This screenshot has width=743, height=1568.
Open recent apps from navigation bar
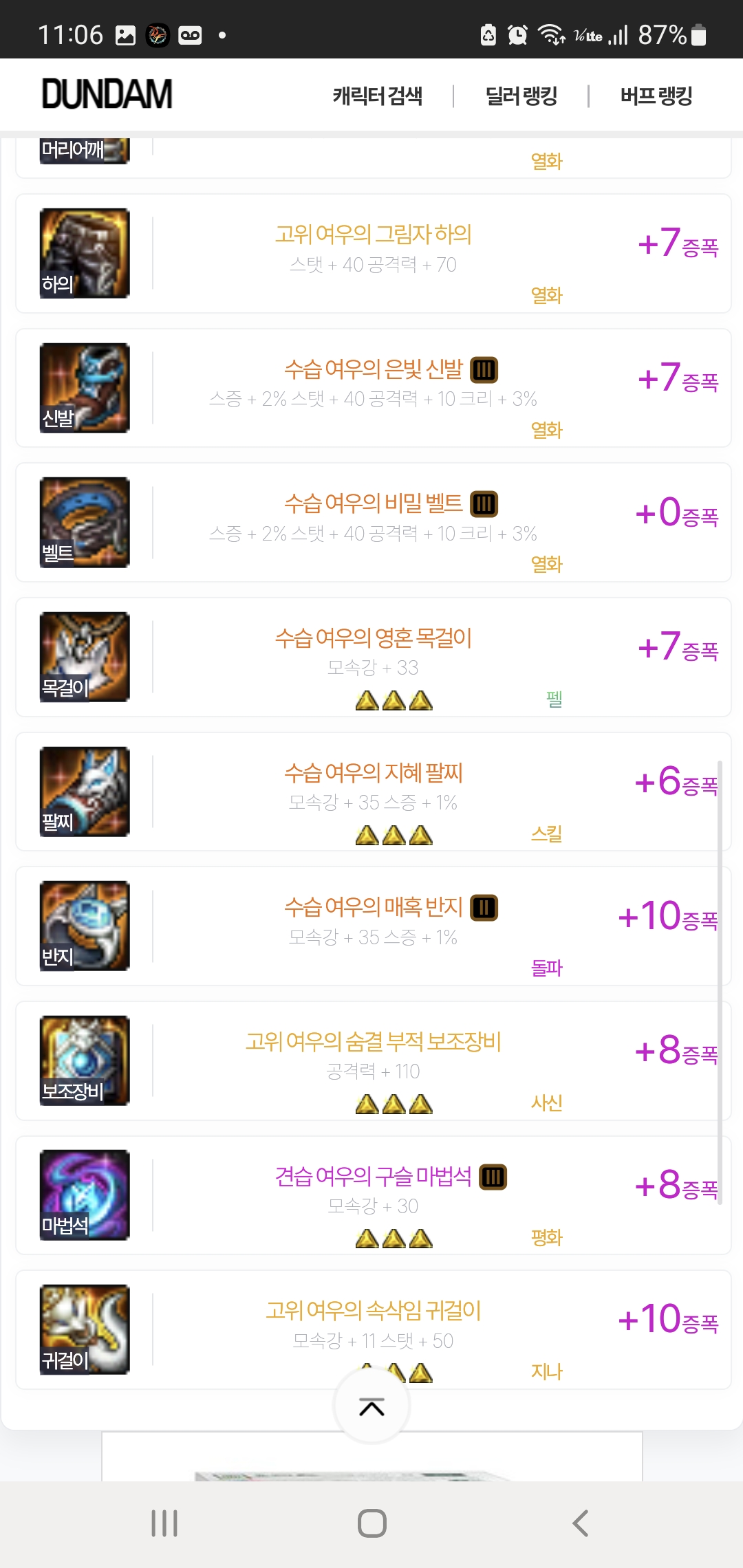164,1523
